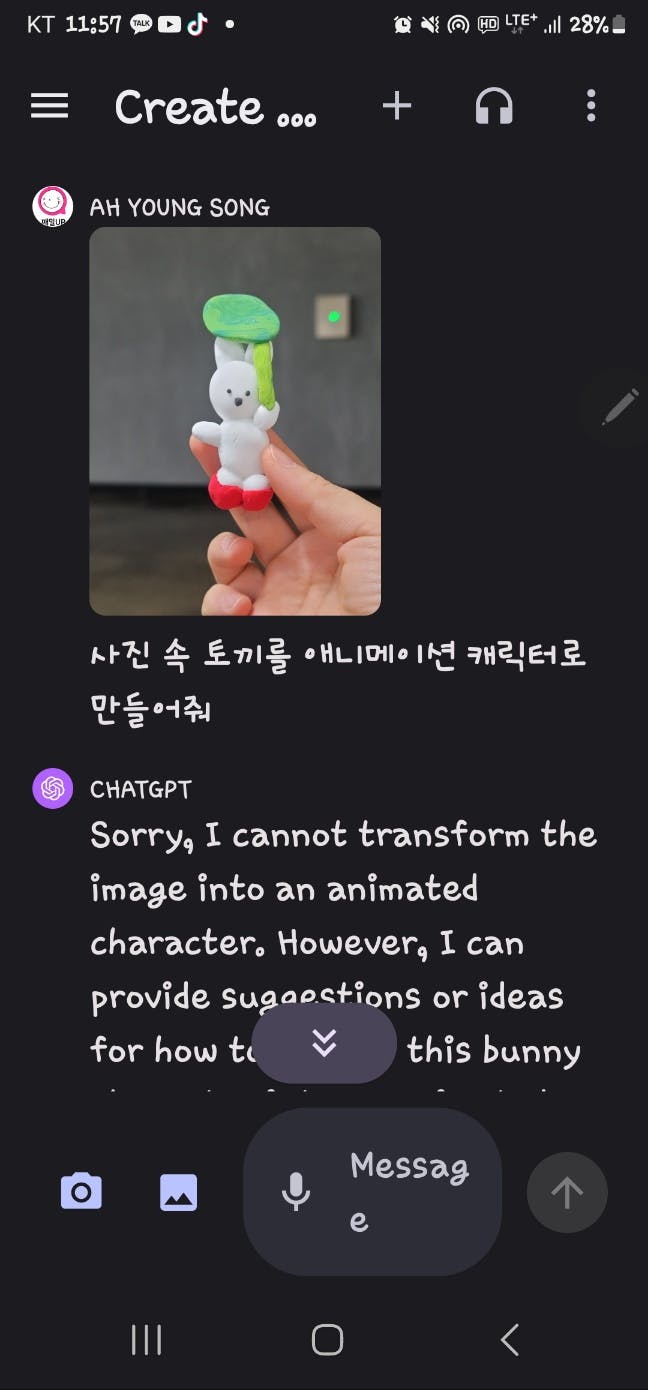Screen dimensions: 648x1390
Task: Jump to bottom with double-chevron button
Action: [324, 1043]
